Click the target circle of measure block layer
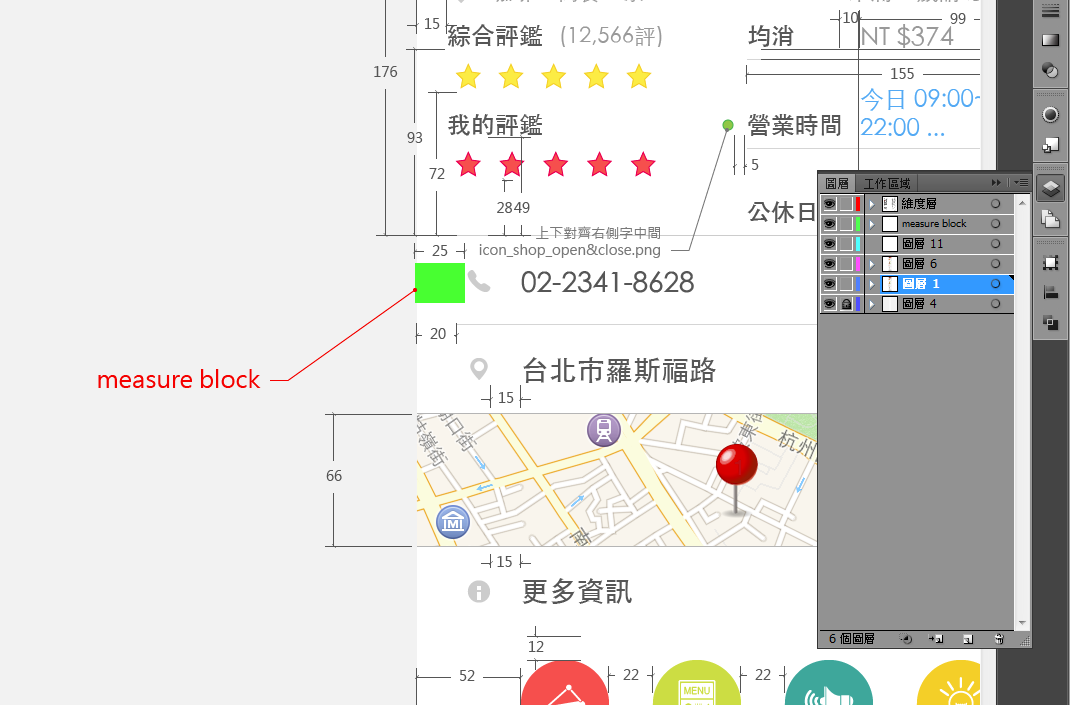The width and height of the screenshot is (1070, 705). point(995,224)
